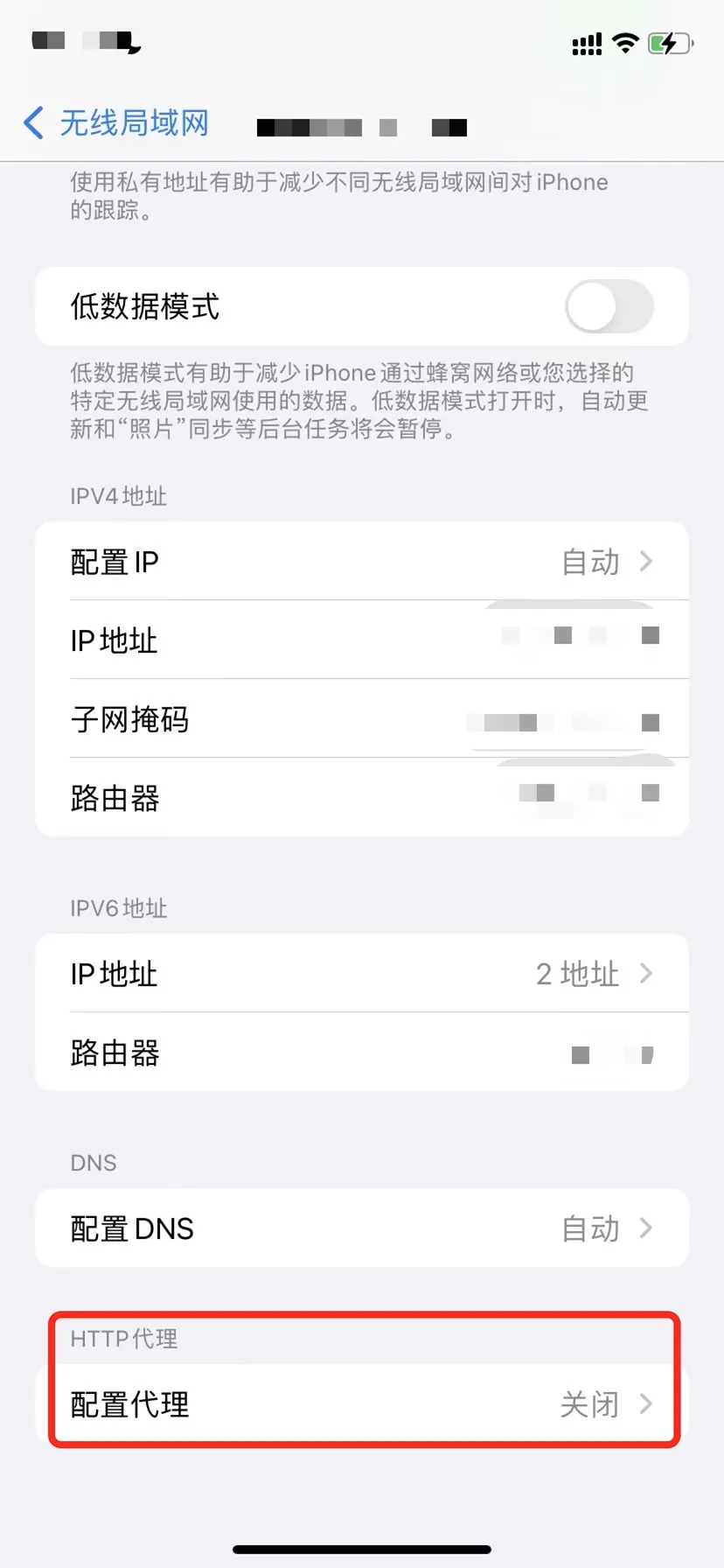Screen dimensions: 724x1568
Task: Open 配置代理 under HTTP代理
Action: [x=362, y=1403]
